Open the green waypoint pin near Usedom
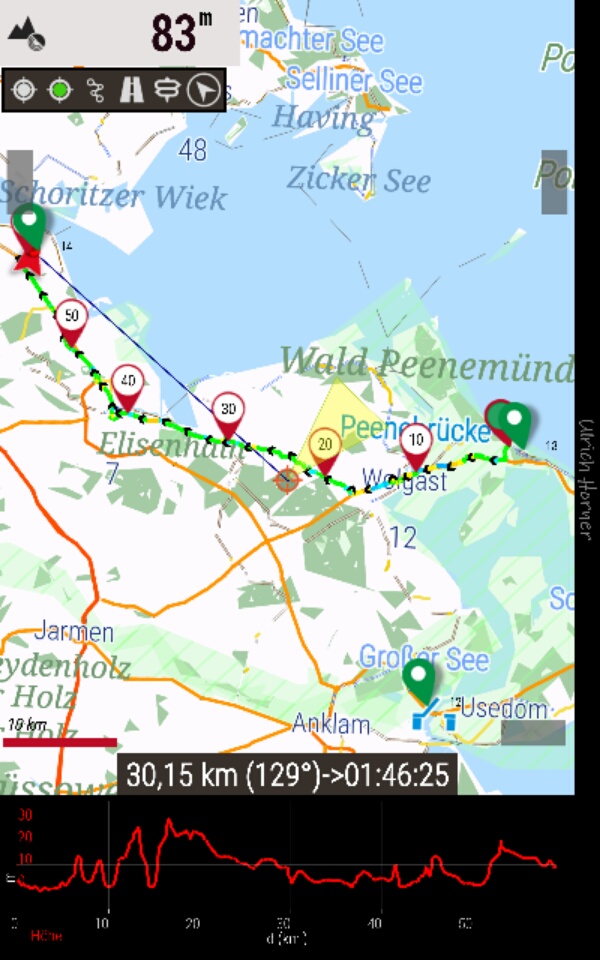 tap(419, 681)
